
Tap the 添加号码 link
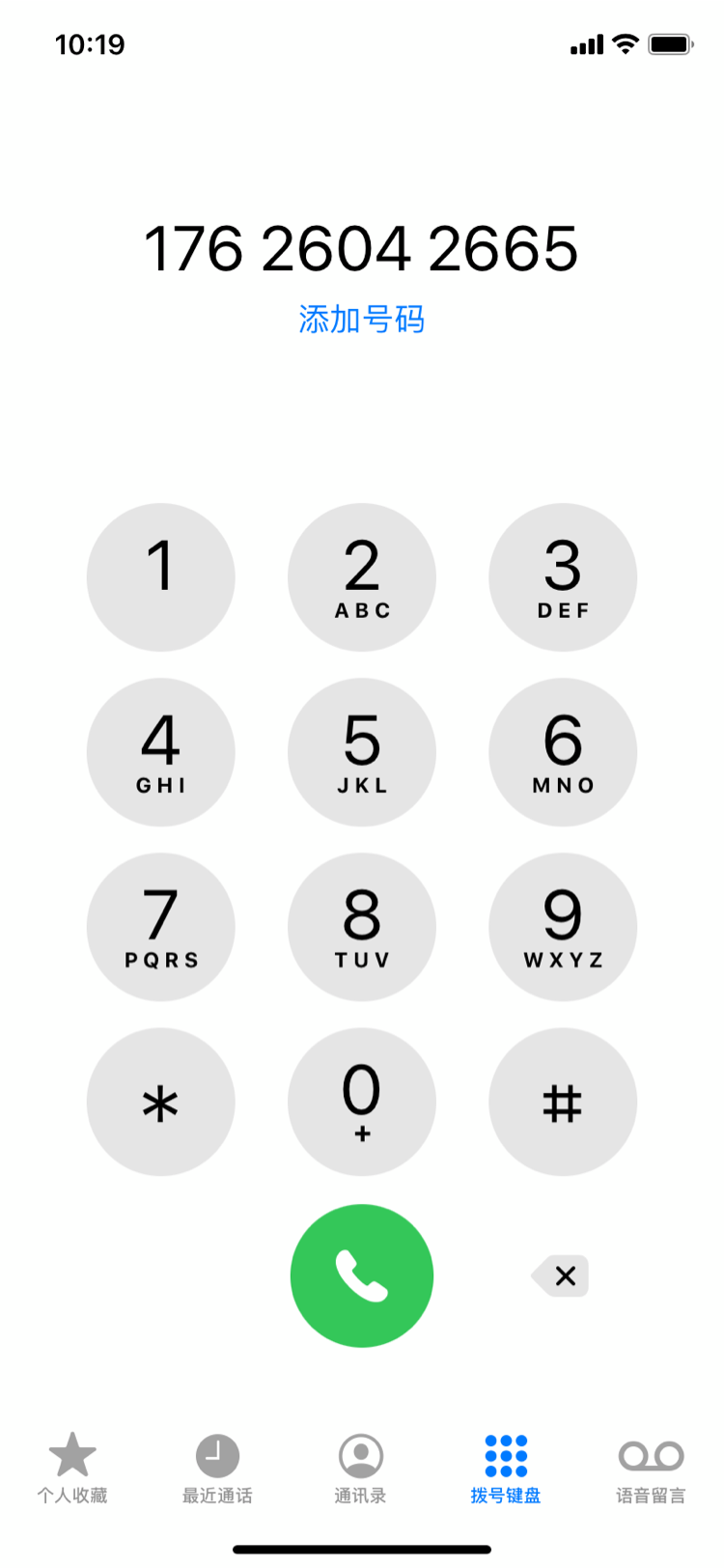pyautogui.click(x=362, y=320)
